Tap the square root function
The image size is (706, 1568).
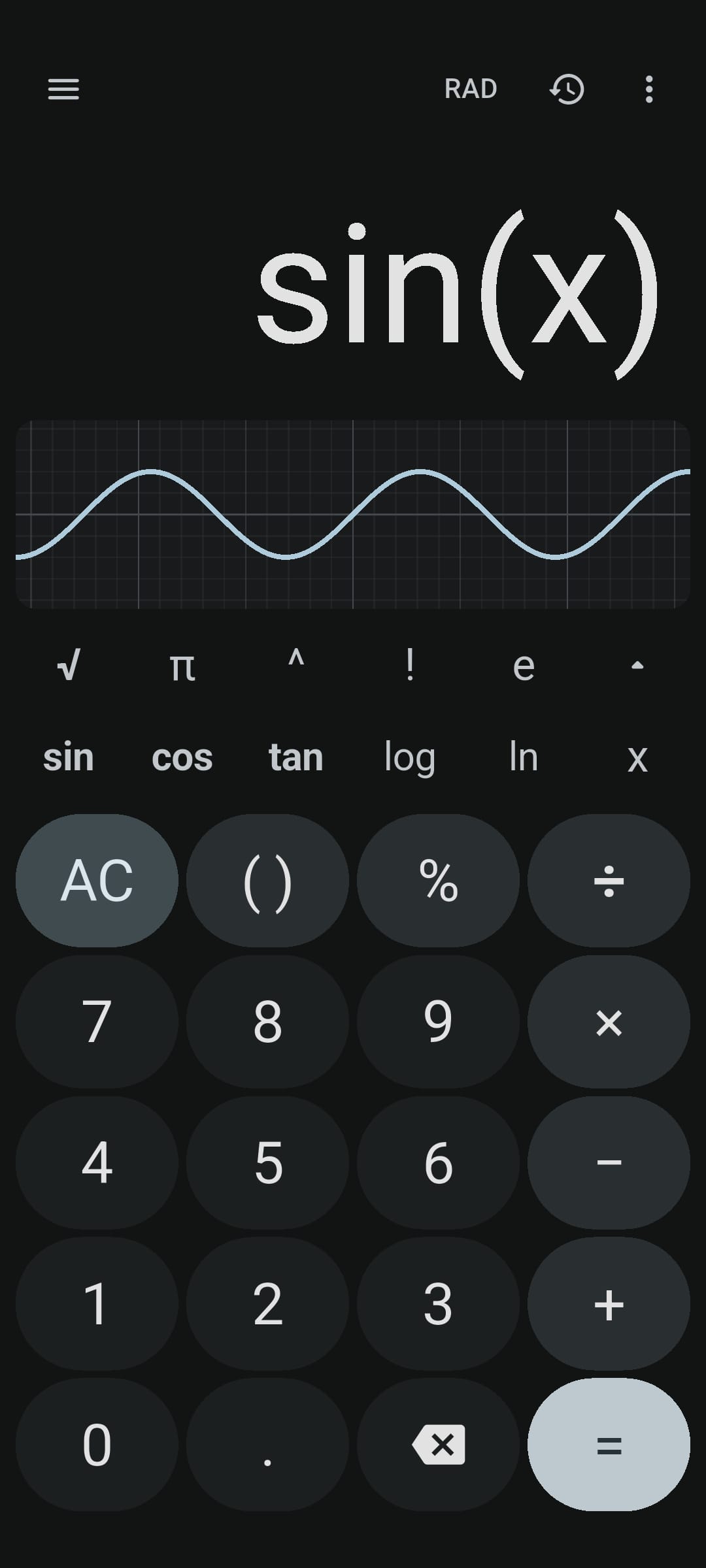pyautogui.click(x=69, y=665)
